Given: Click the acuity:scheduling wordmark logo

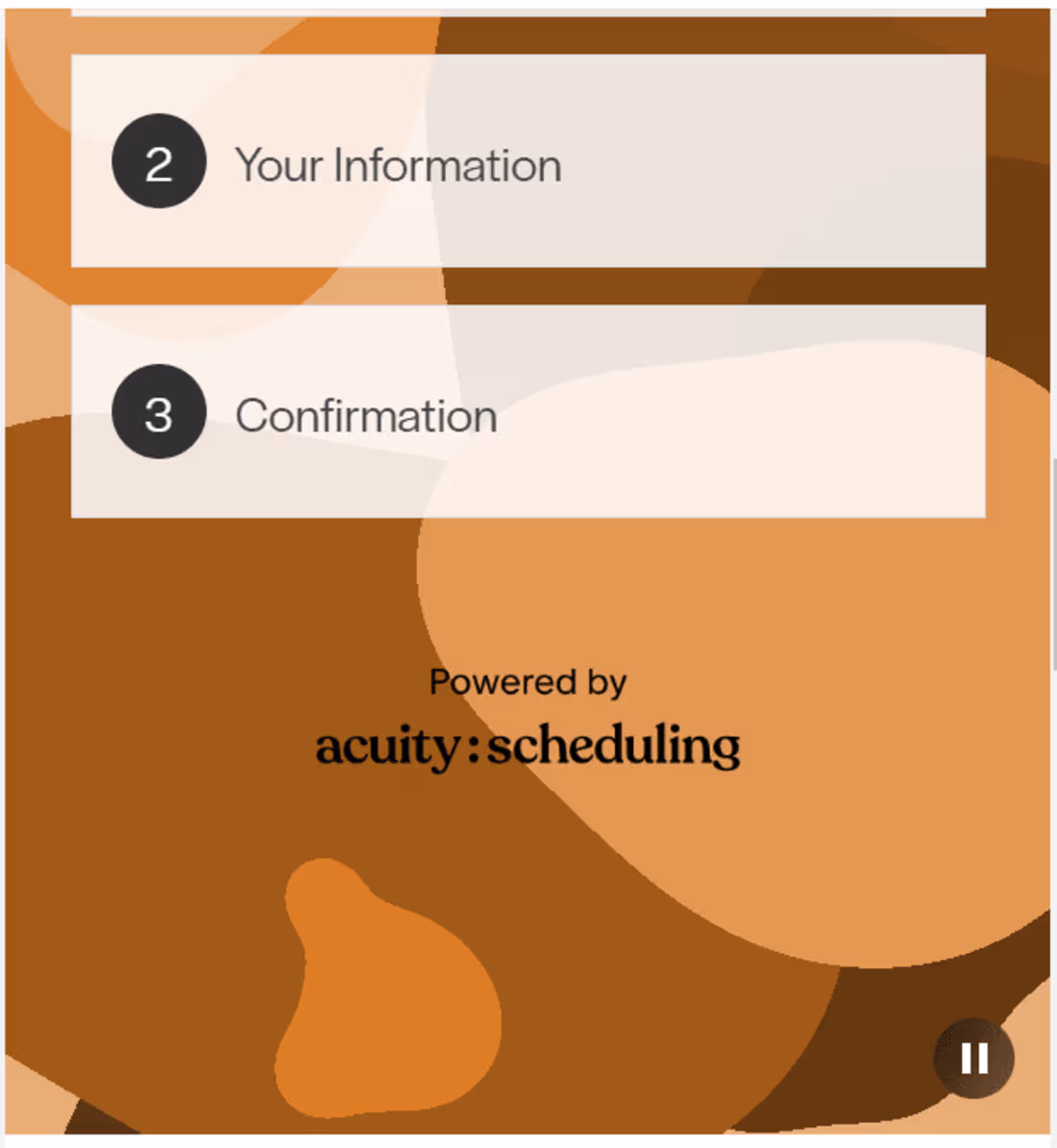Looking at the screenshot, I should pos(528,745).
